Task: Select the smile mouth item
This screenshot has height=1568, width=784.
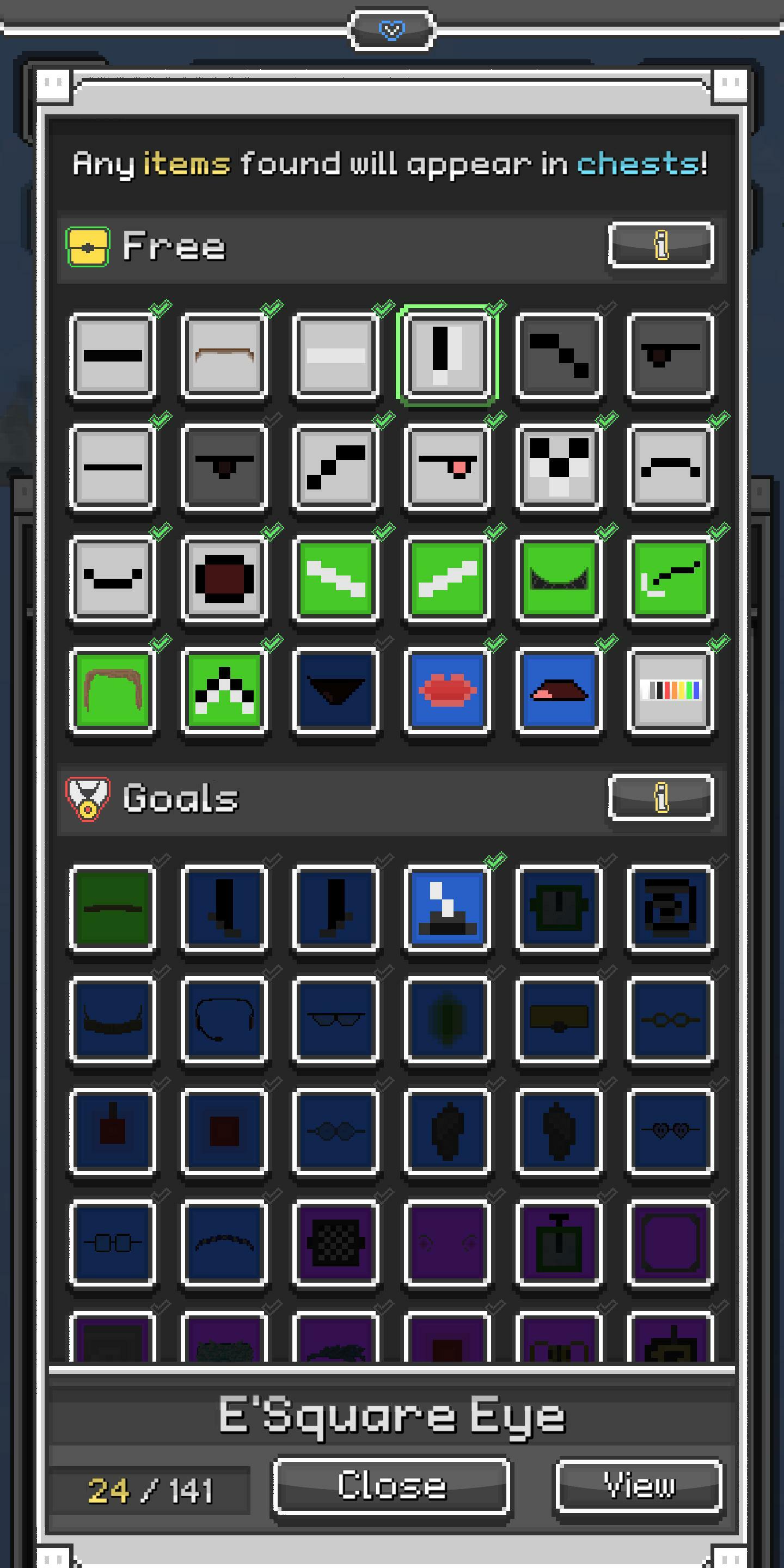Action: (x=113, y=578)
